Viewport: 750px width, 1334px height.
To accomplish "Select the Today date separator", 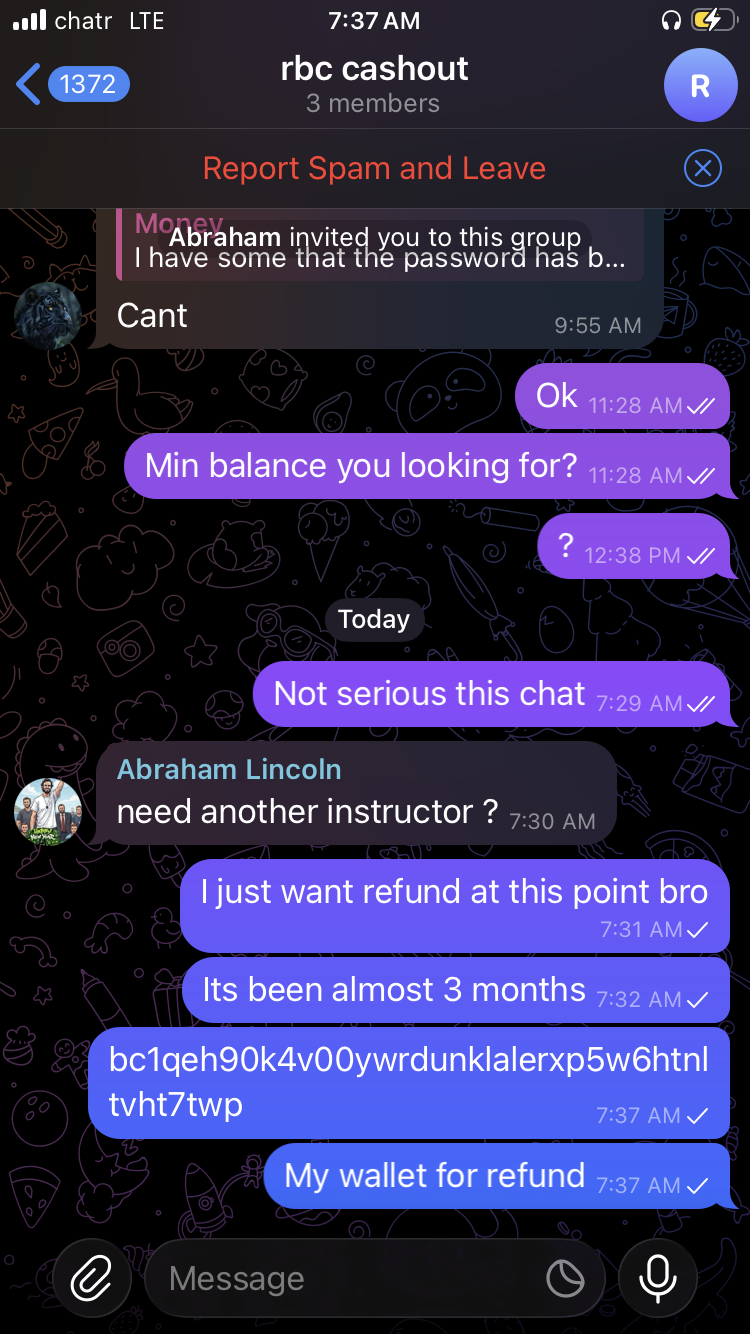I will click(x=375, y=619).
